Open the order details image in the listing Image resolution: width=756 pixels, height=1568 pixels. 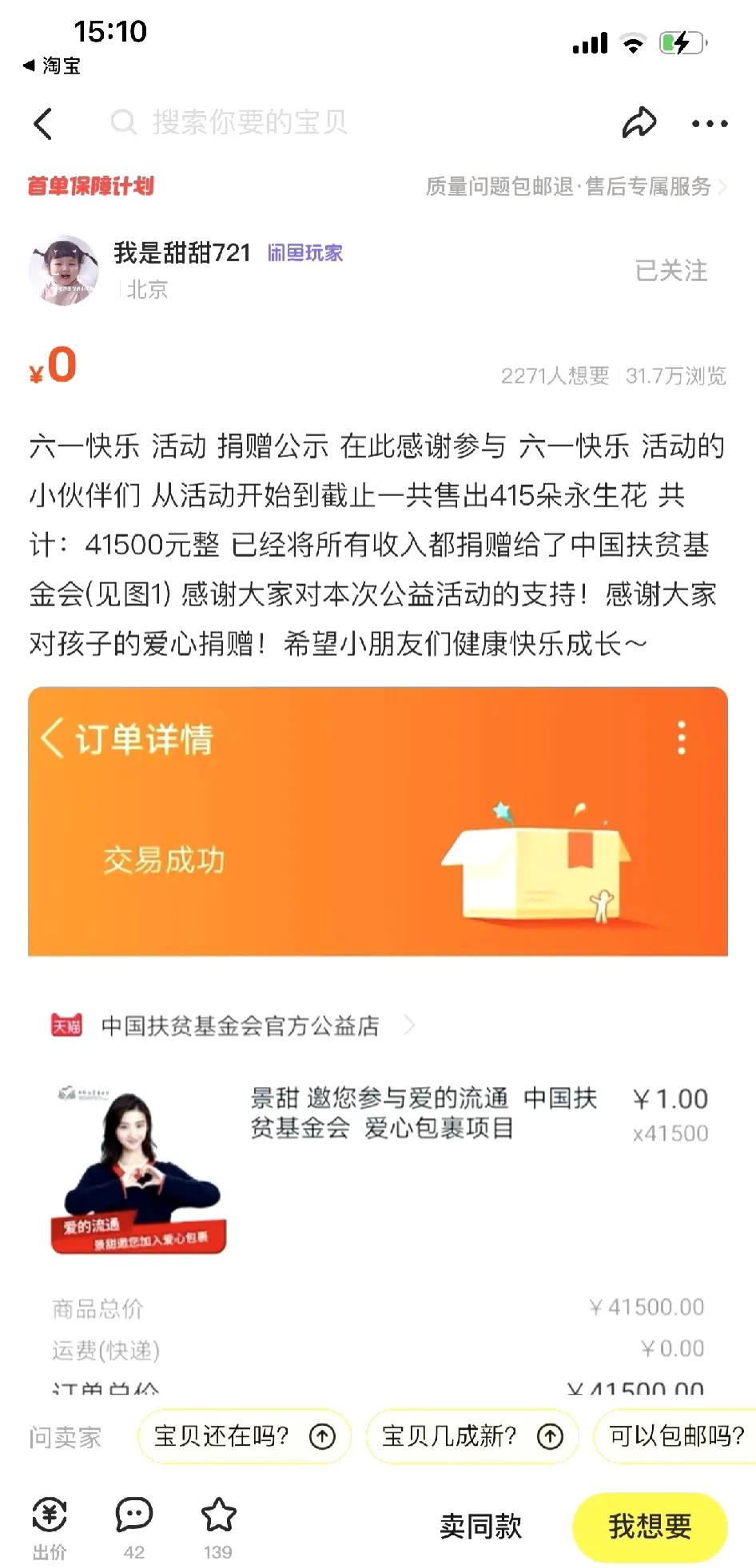378,1038
